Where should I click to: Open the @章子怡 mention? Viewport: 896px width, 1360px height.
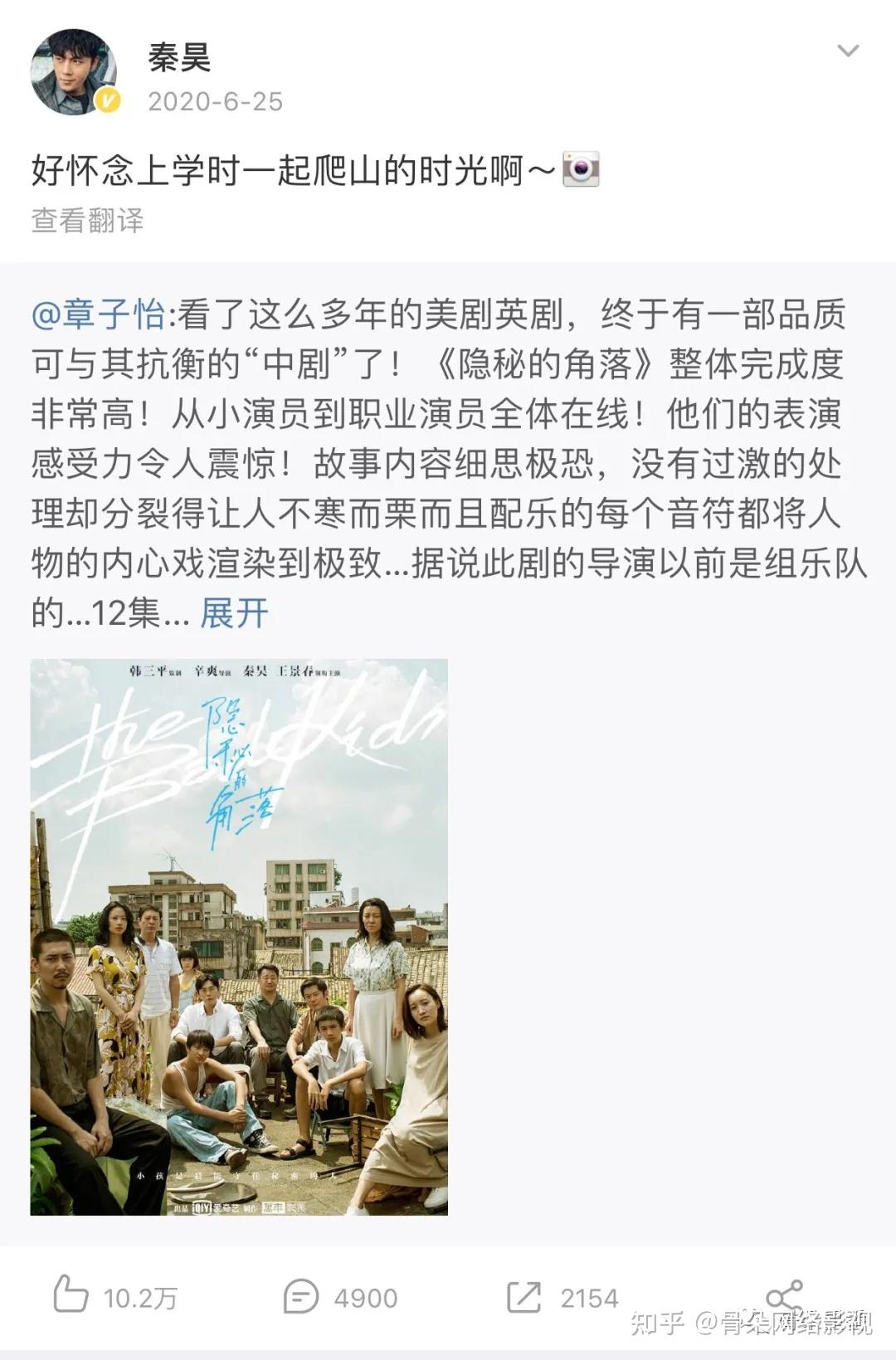coord(99,315)
